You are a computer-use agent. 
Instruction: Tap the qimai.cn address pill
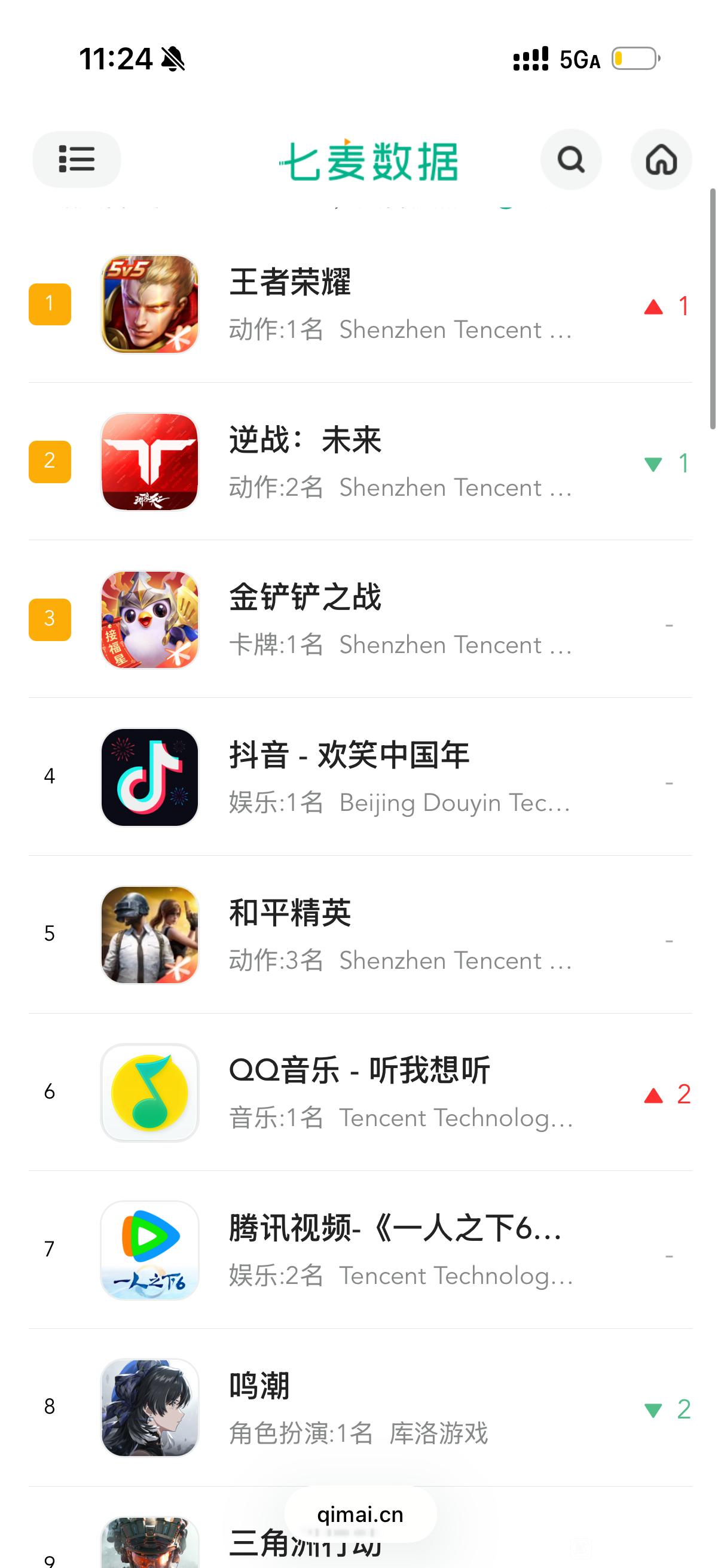[x=360, y=1514]
